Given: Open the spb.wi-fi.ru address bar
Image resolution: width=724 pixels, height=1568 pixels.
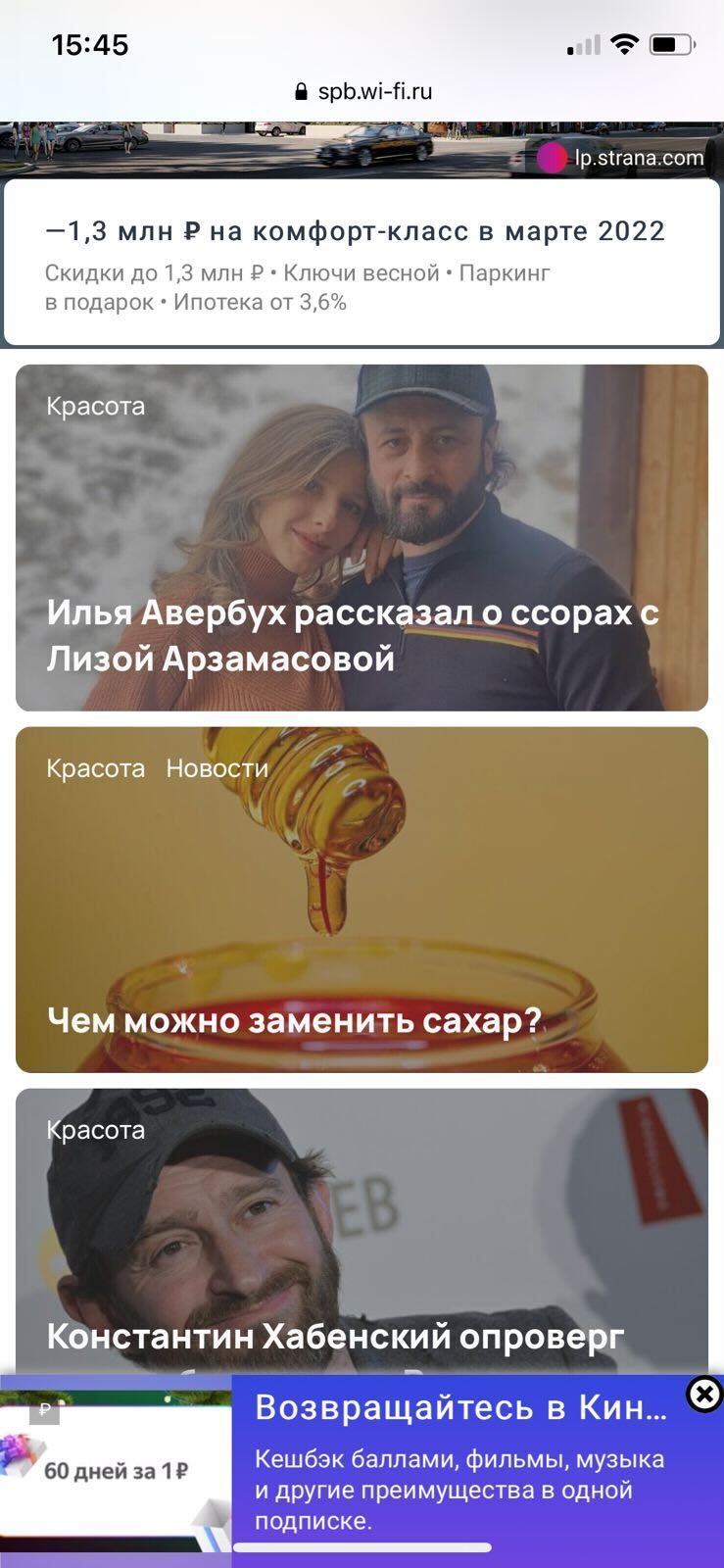Looking at the screenshot, I should coord(362,91).
